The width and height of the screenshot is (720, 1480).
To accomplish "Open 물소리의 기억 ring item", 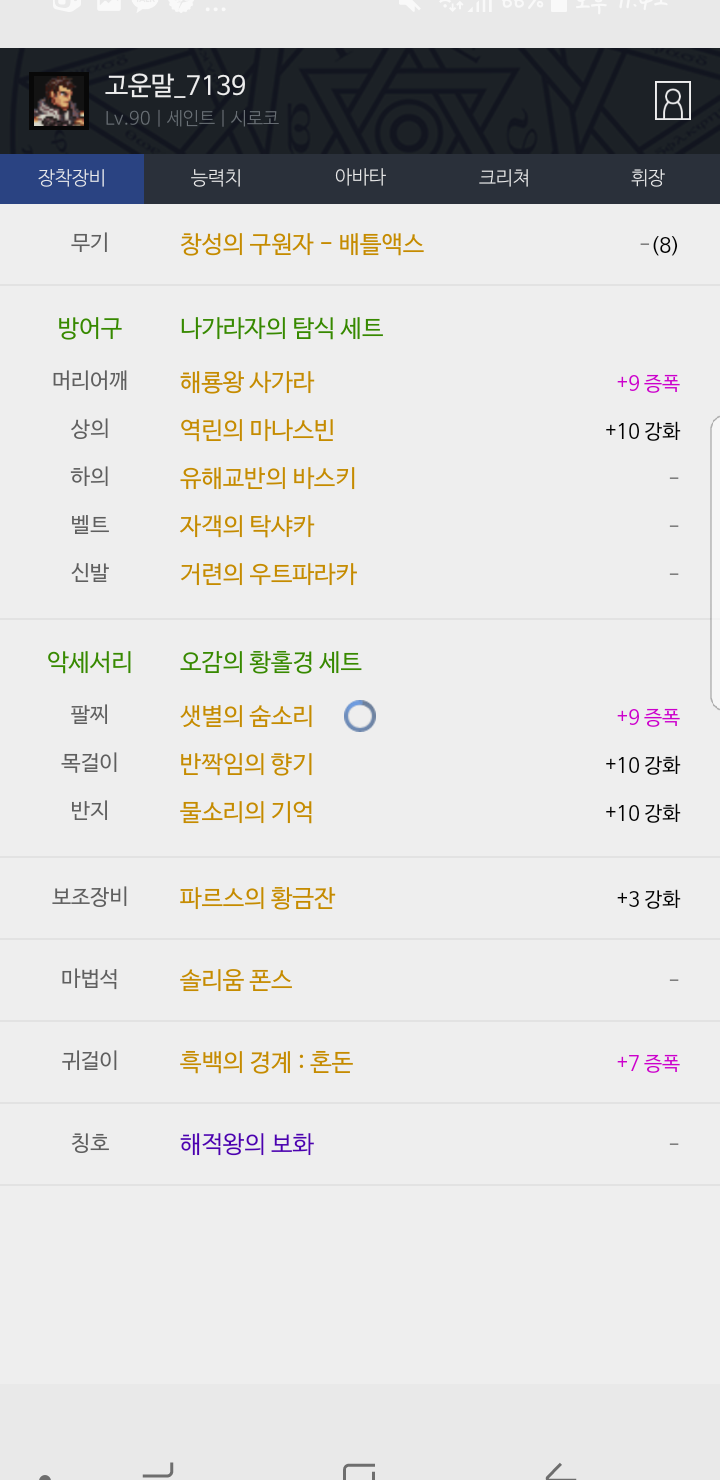I will (x=247, y=811).
